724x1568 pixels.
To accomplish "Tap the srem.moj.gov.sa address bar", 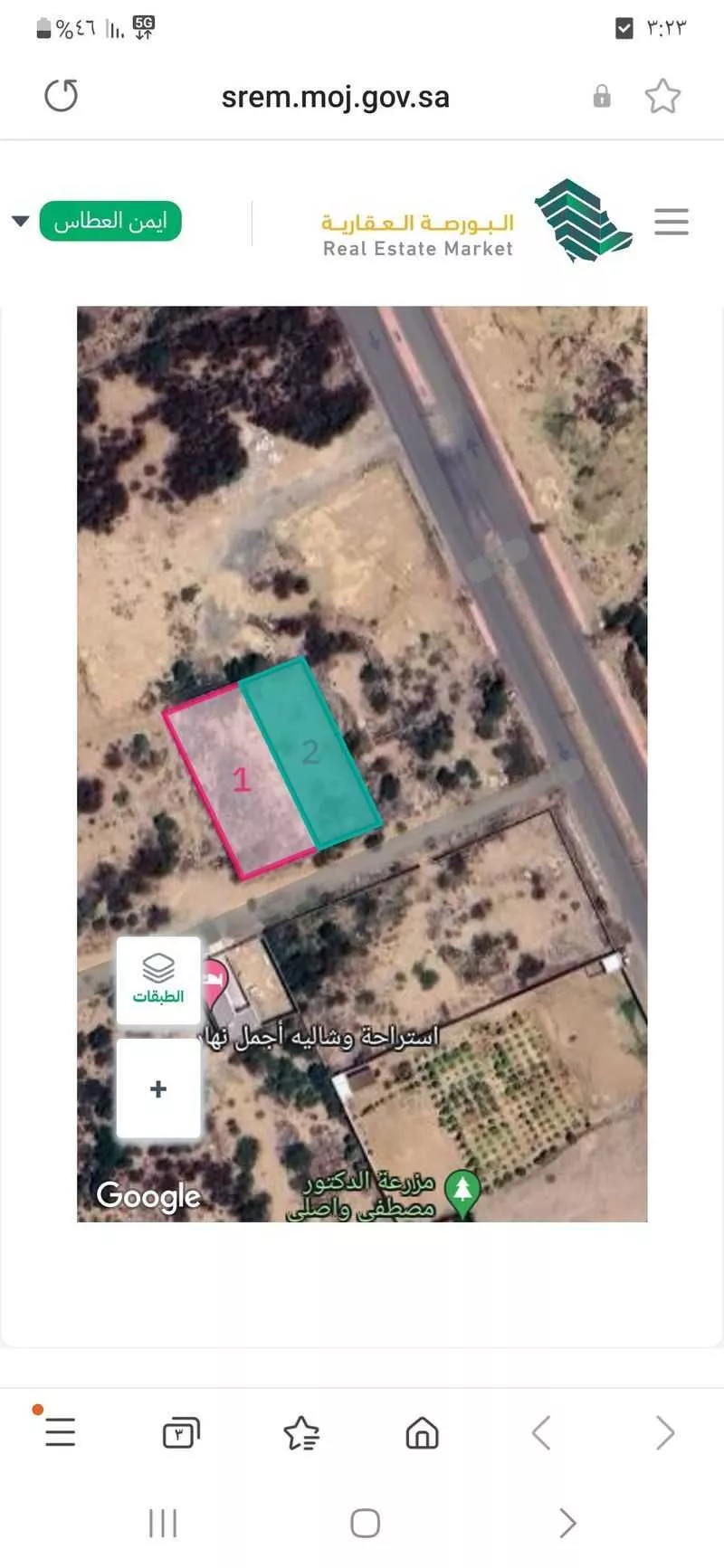I will pos(335,96).
